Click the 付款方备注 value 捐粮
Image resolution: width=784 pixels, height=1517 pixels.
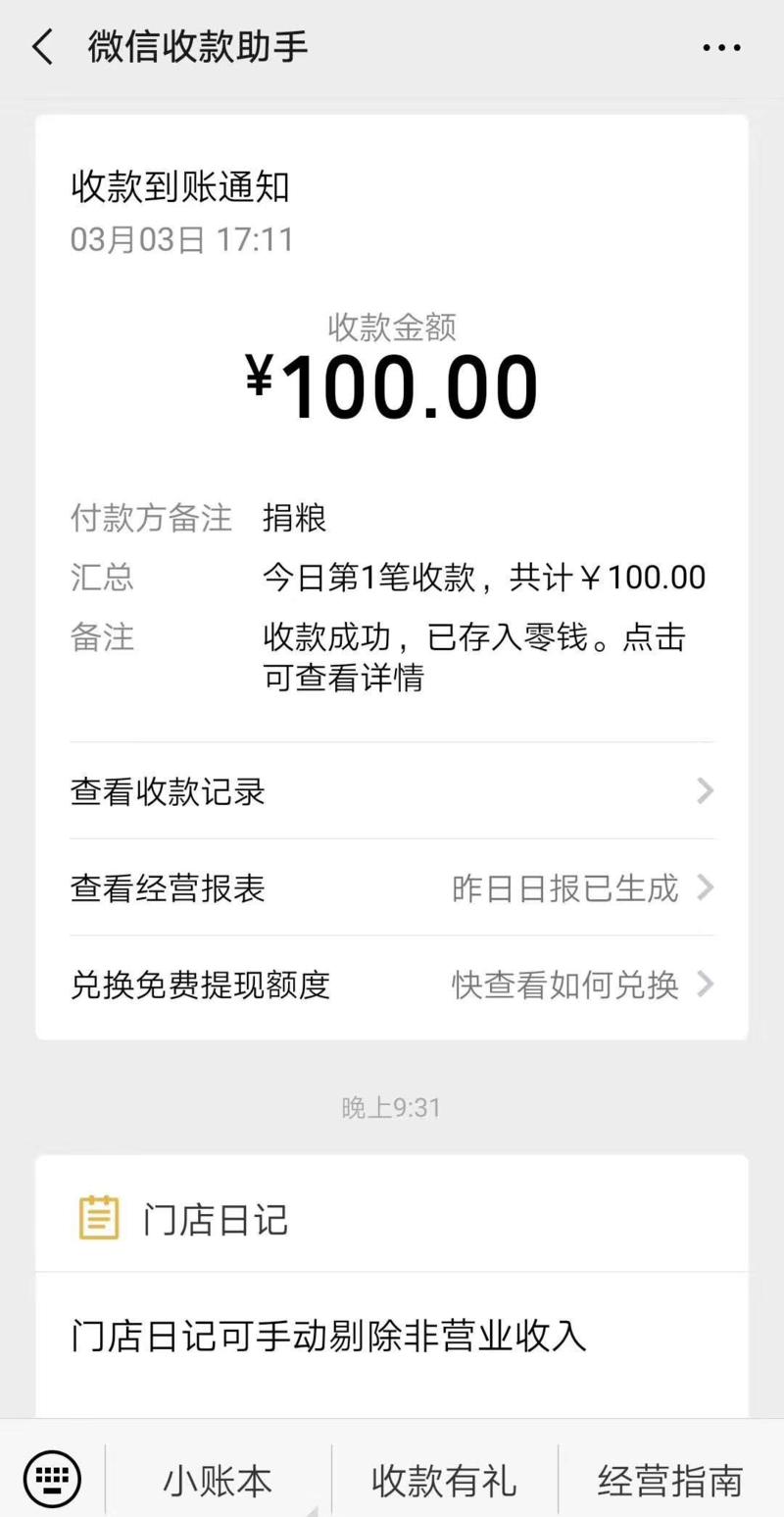(x=294, y=518)
